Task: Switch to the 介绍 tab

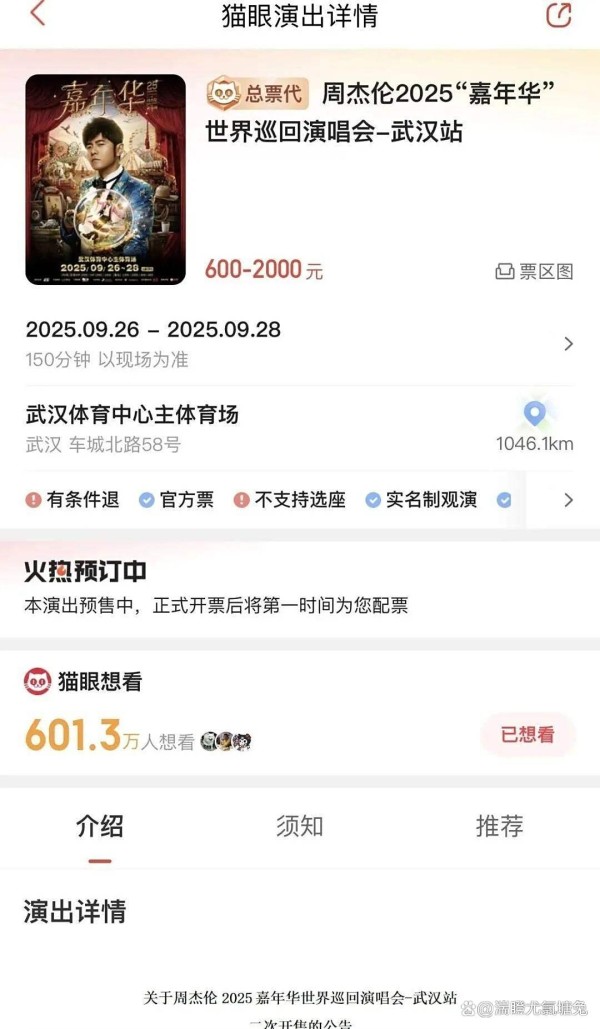Action: click(100, 826)
